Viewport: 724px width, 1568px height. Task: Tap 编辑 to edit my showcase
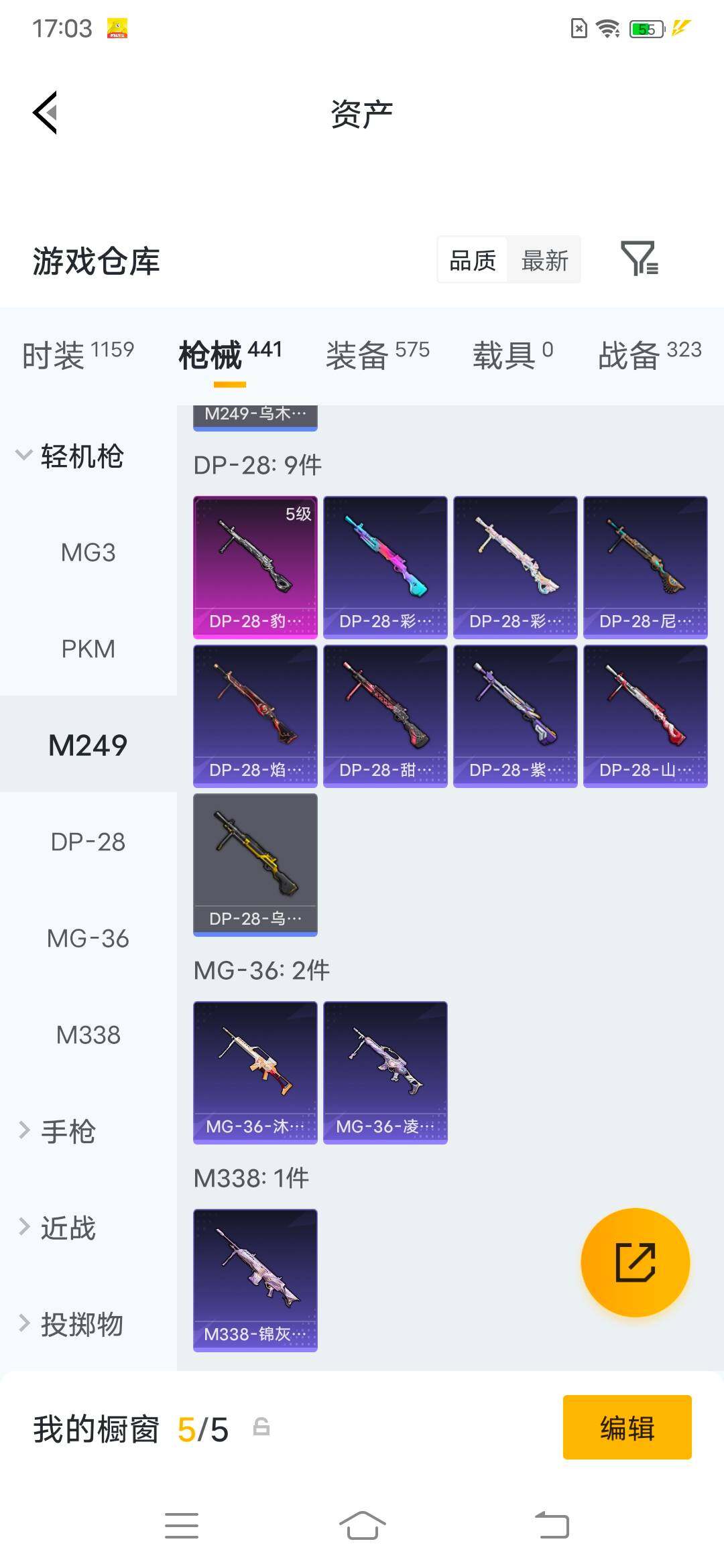pyautogui.click(x=627, y=1427)
